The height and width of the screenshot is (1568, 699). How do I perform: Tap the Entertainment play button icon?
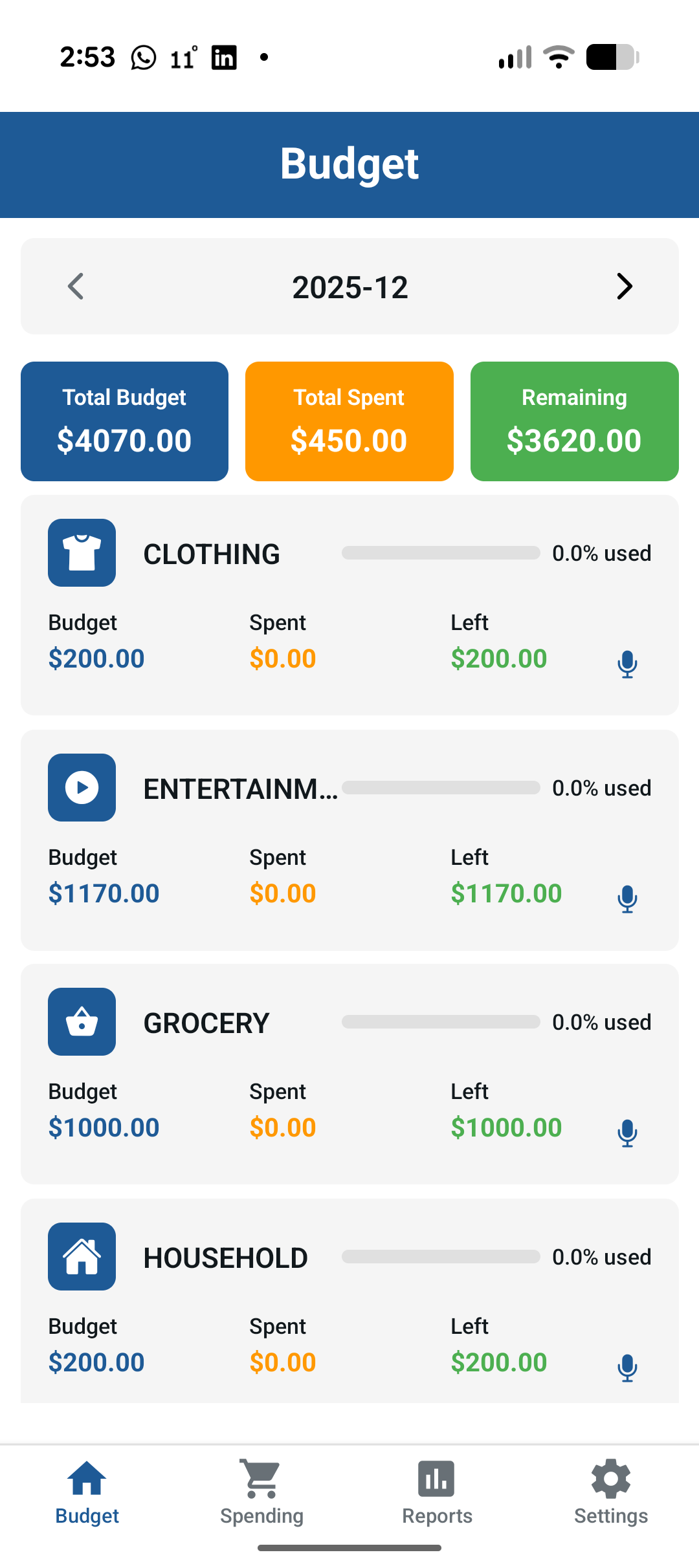click(81, 788)
